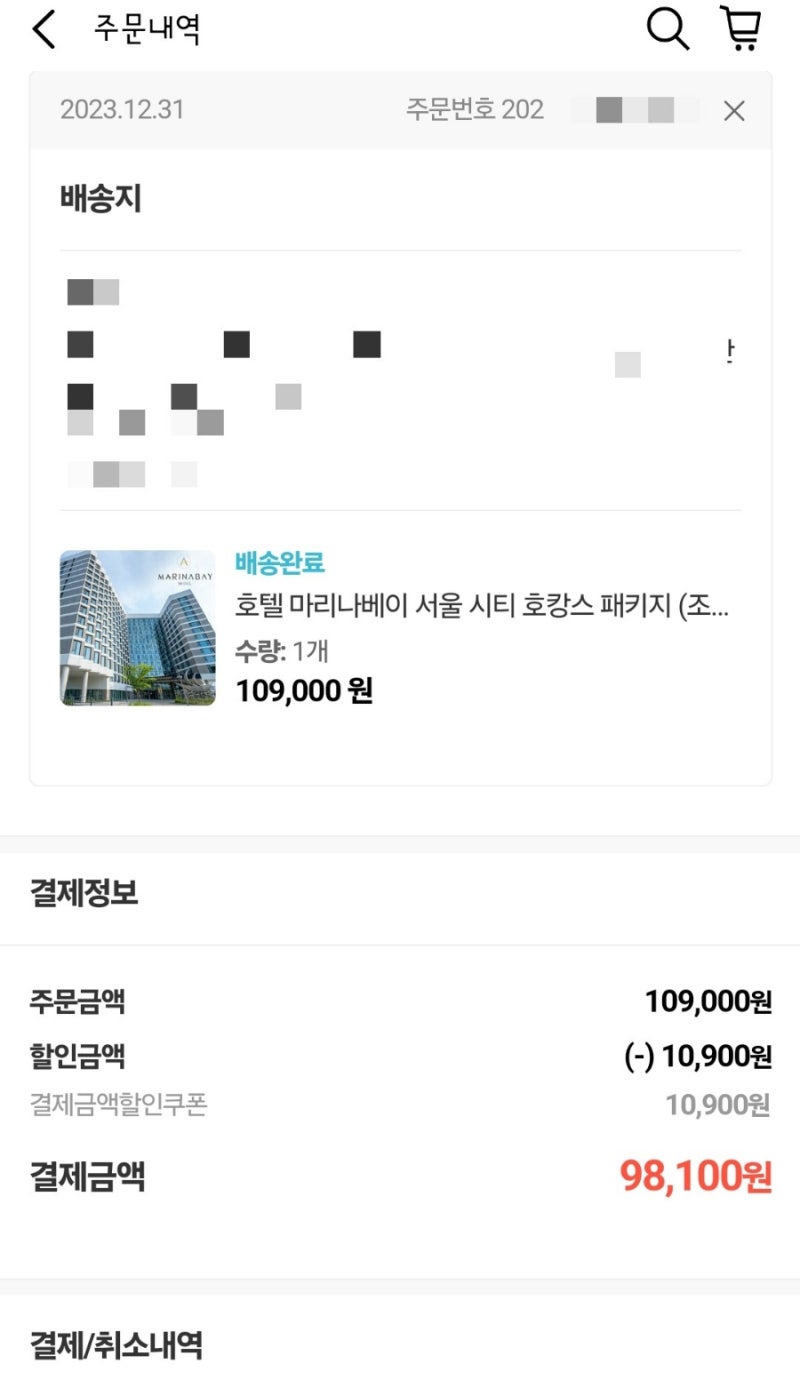Tap the 2023.12.31 order date label

coord(122,111)
